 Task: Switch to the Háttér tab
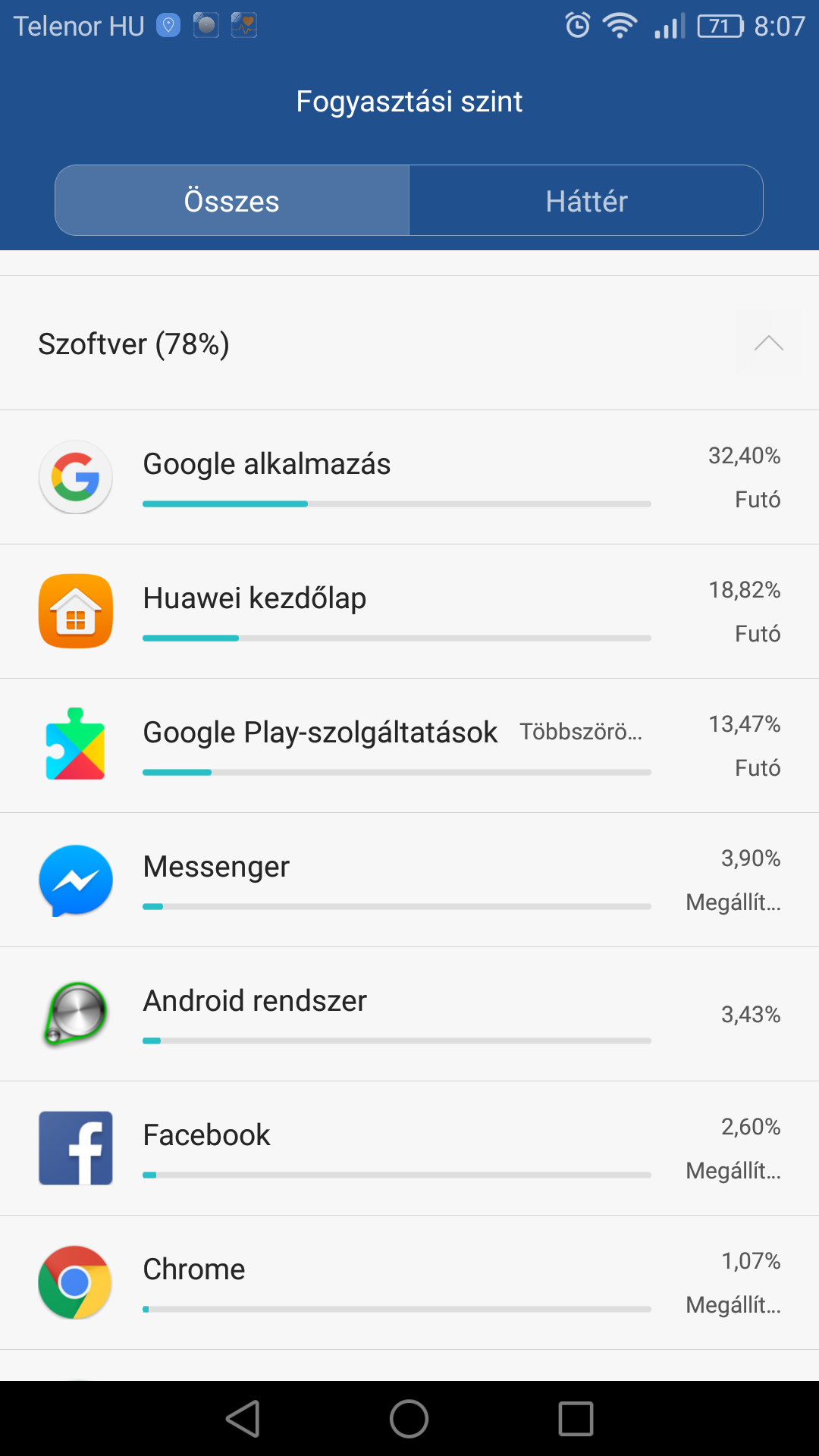click(586, 201)
